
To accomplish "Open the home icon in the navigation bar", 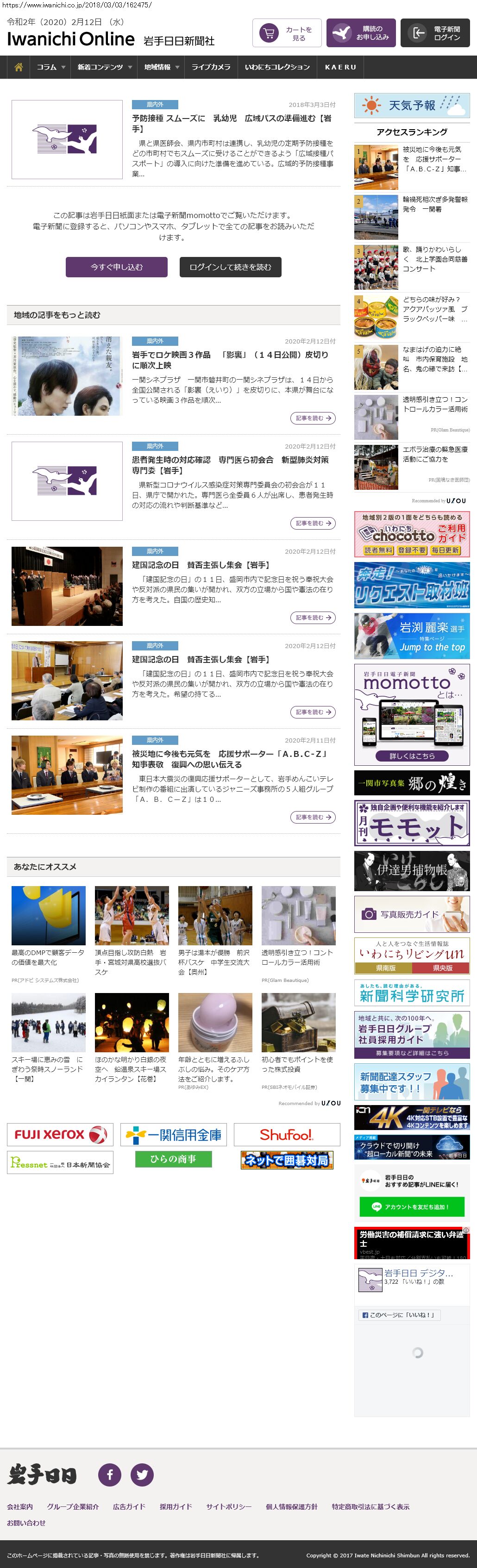I will tap(18, 67).
